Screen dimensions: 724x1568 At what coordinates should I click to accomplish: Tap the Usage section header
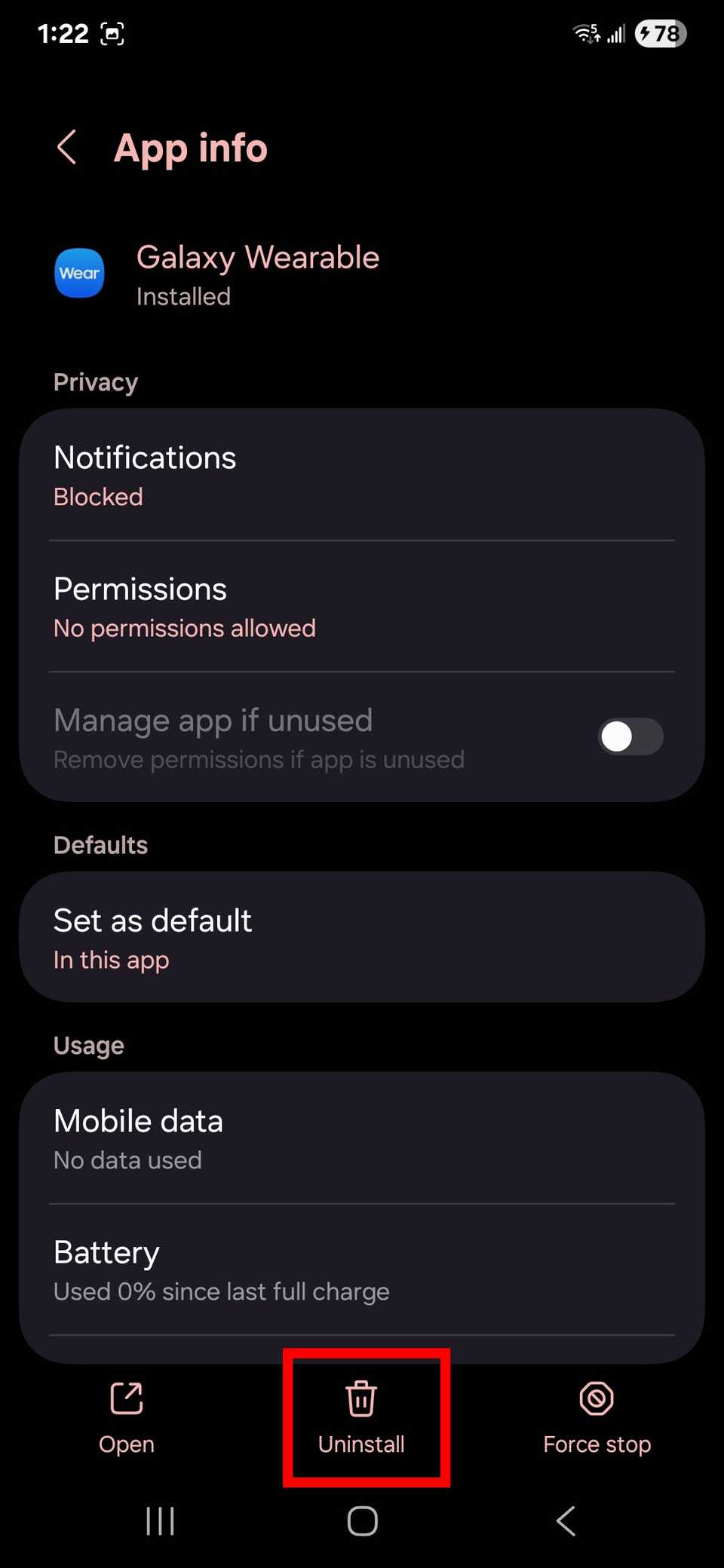click(x=88, y=1045)
